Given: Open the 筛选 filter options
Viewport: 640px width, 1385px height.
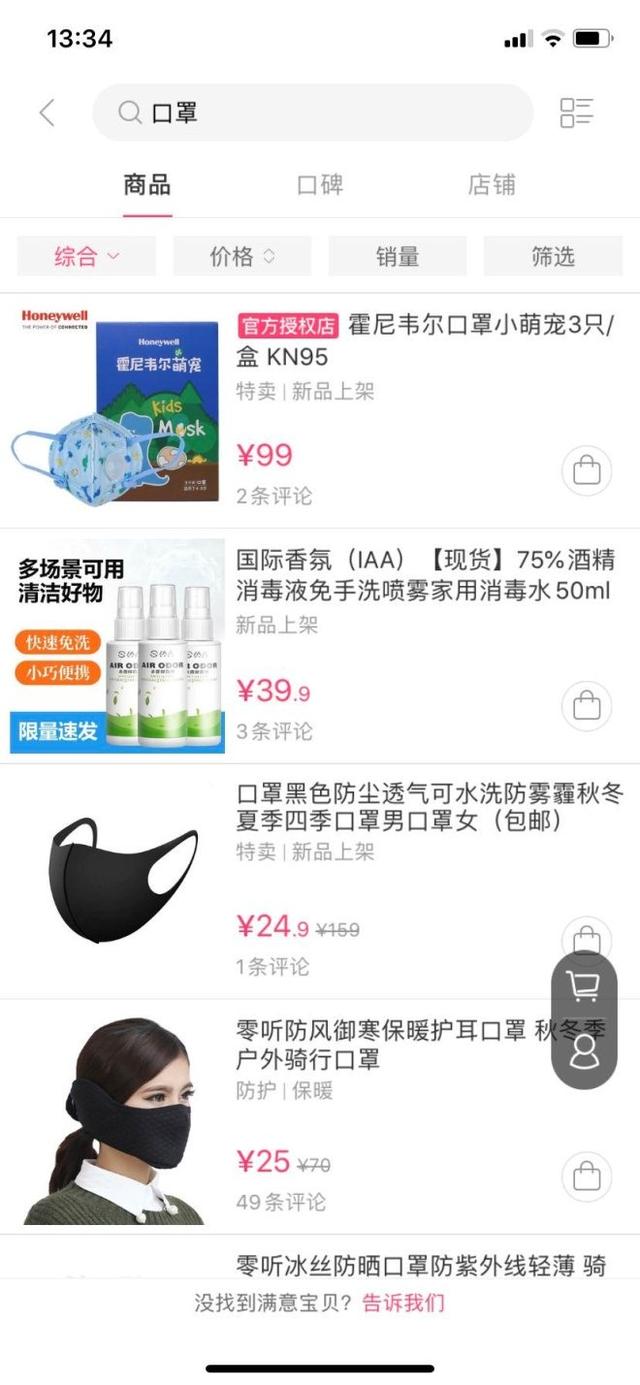Looking at the screenshot, I should (x=553, y=256).
